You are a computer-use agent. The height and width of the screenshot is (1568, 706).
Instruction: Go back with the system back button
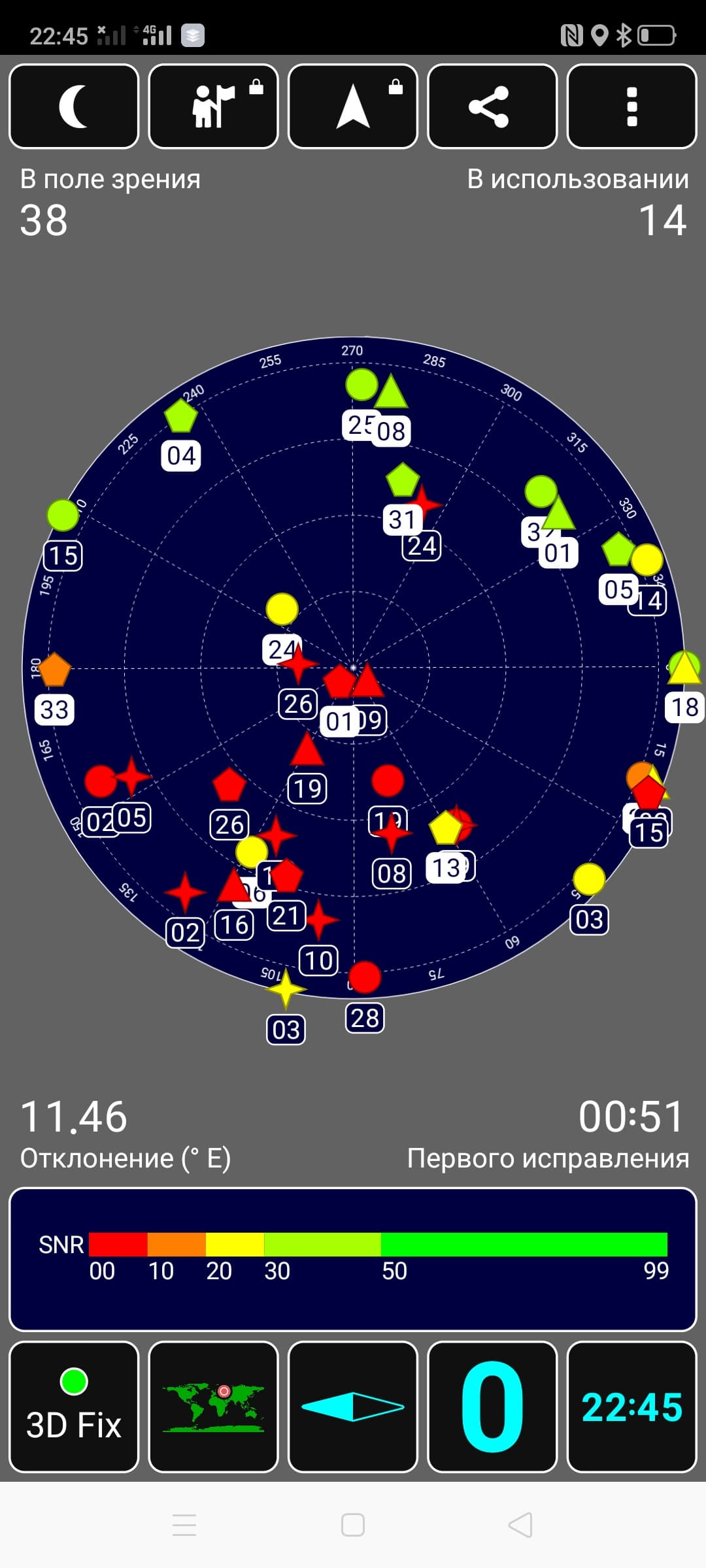coord(520,1526)
